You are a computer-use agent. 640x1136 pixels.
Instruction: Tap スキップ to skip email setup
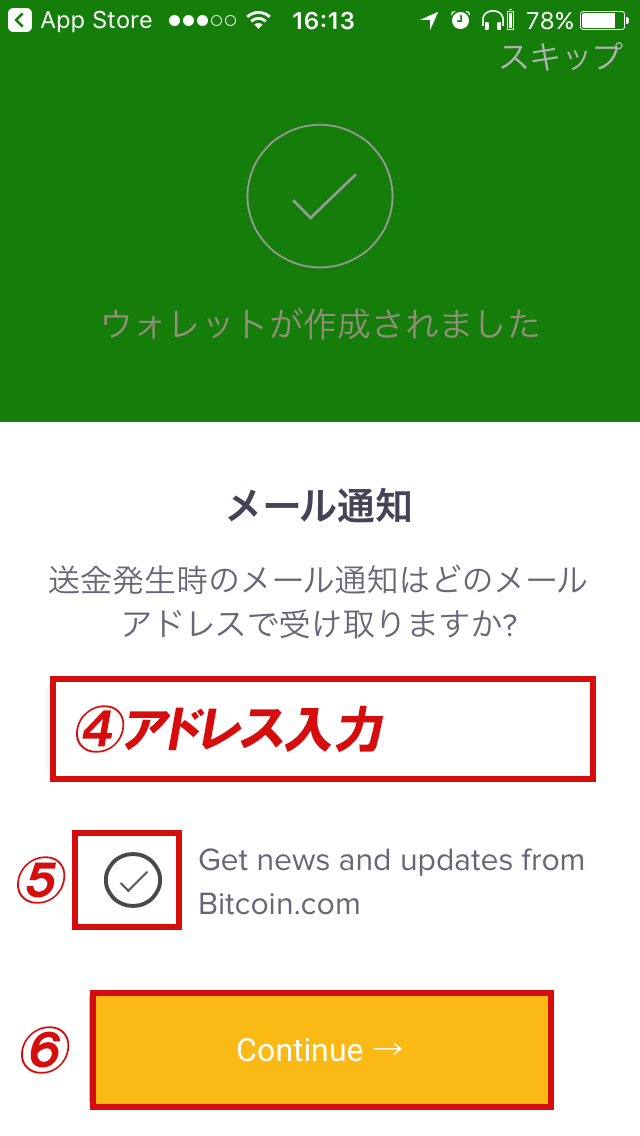[560, 57]
